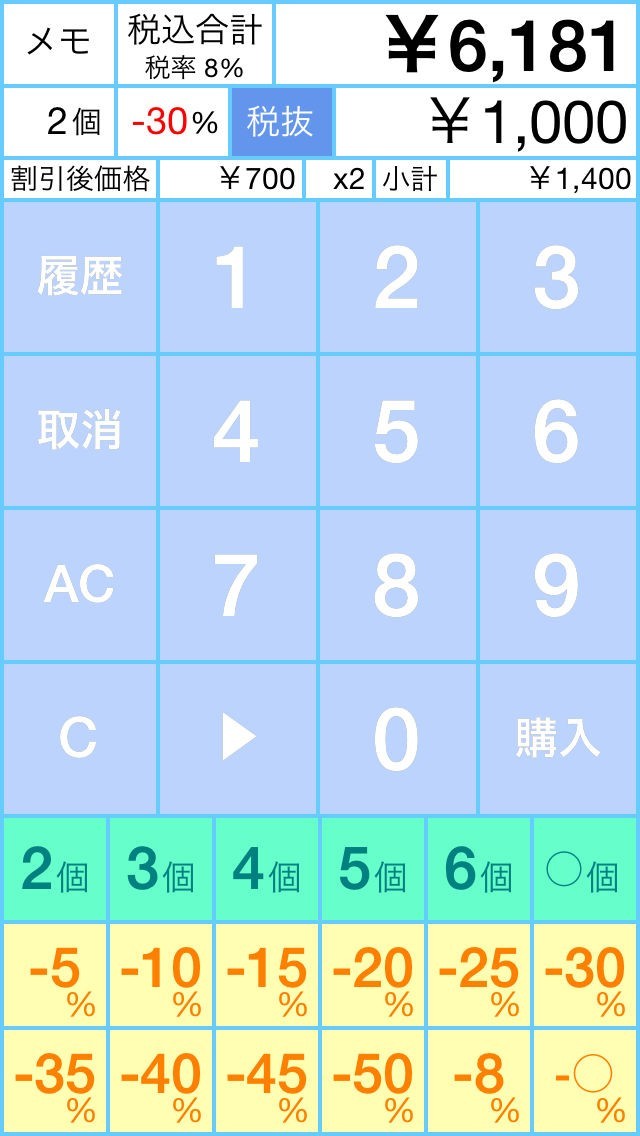
Task: Open the 履歴 history
Action: (x=80, y=277)
